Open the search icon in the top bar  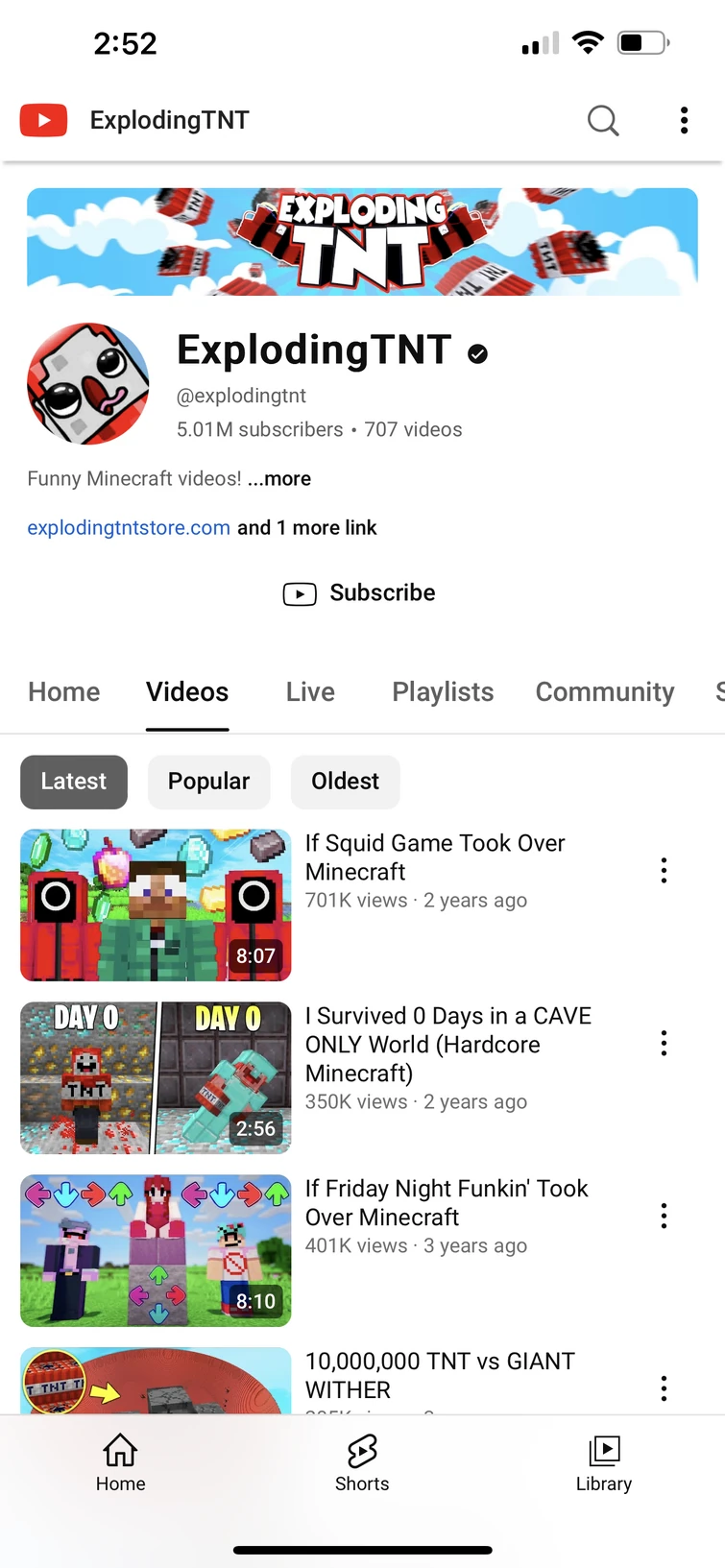(603, 120)
